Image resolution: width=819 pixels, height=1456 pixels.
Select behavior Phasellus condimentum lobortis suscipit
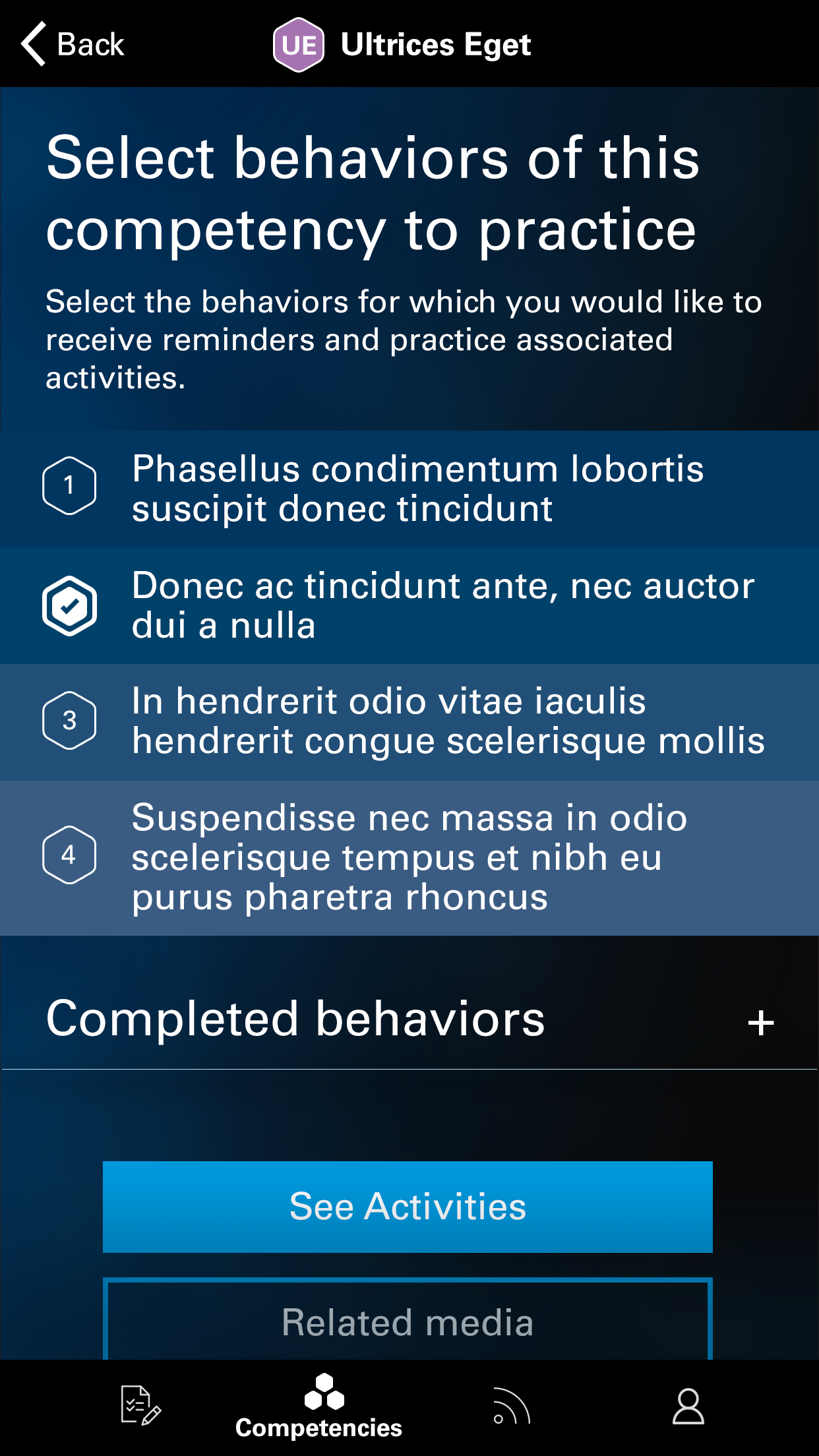pos(69,486)
